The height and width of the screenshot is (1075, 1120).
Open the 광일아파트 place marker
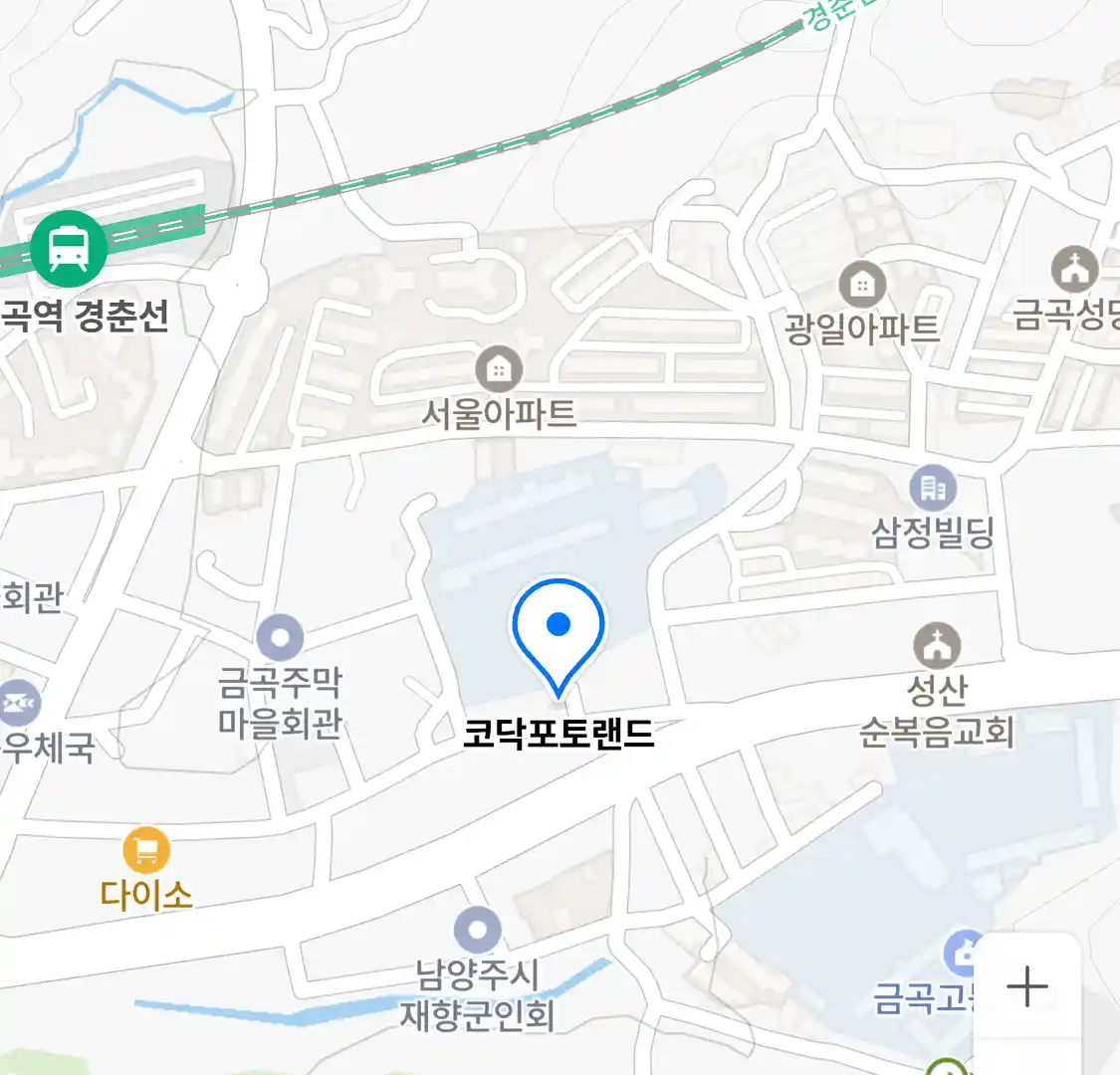(862, 286)
